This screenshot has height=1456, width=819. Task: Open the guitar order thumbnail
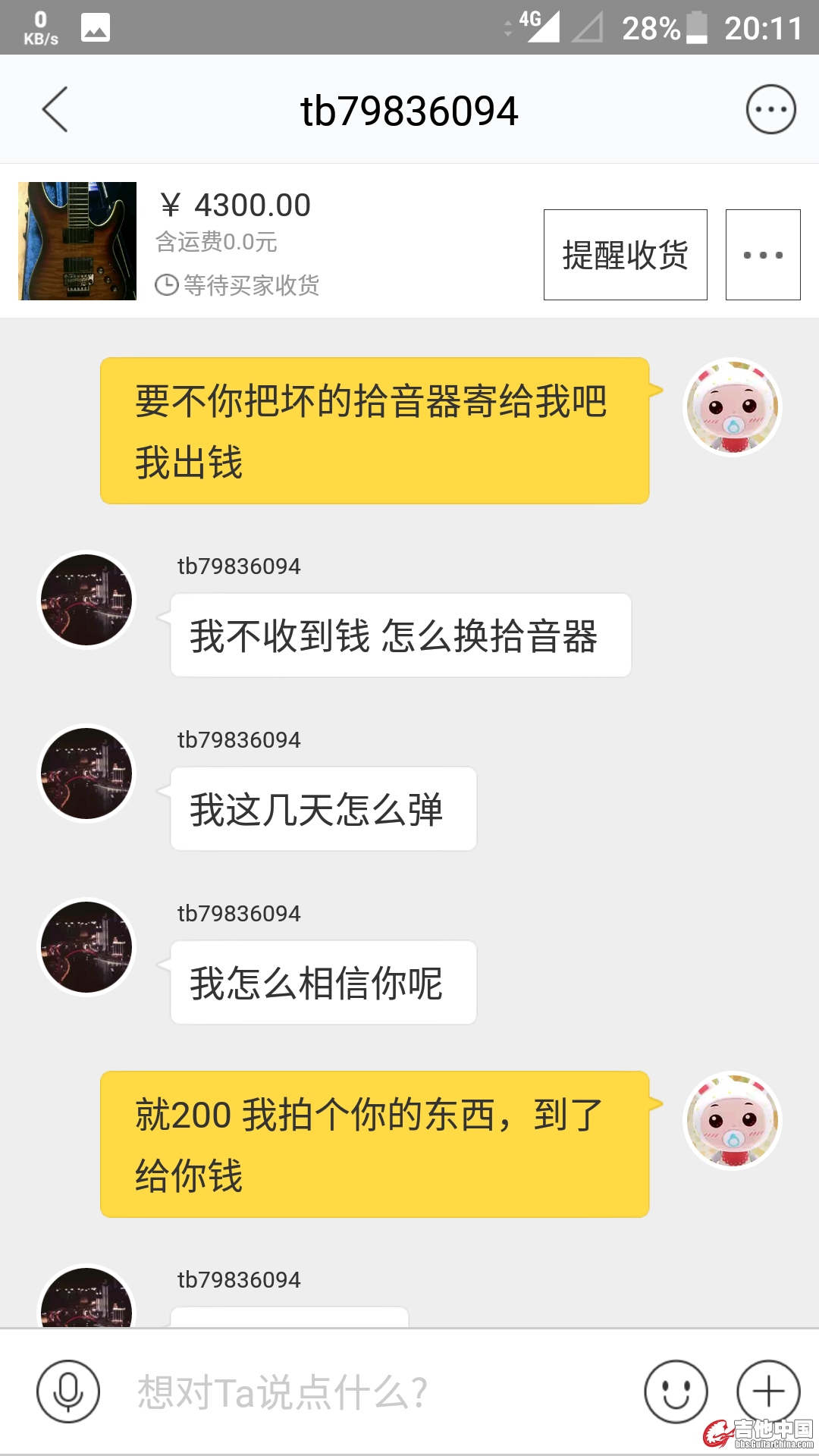[x=77, y=241]
